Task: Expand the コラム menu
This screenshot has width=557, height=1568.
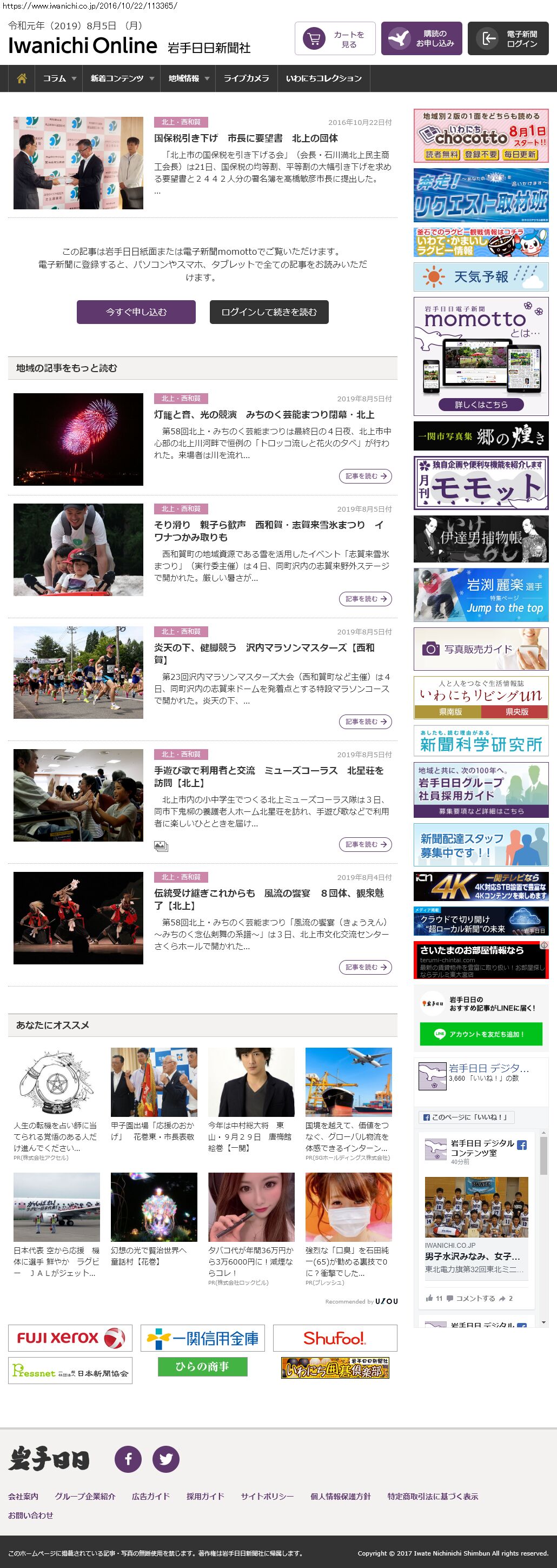Action: 59,78
